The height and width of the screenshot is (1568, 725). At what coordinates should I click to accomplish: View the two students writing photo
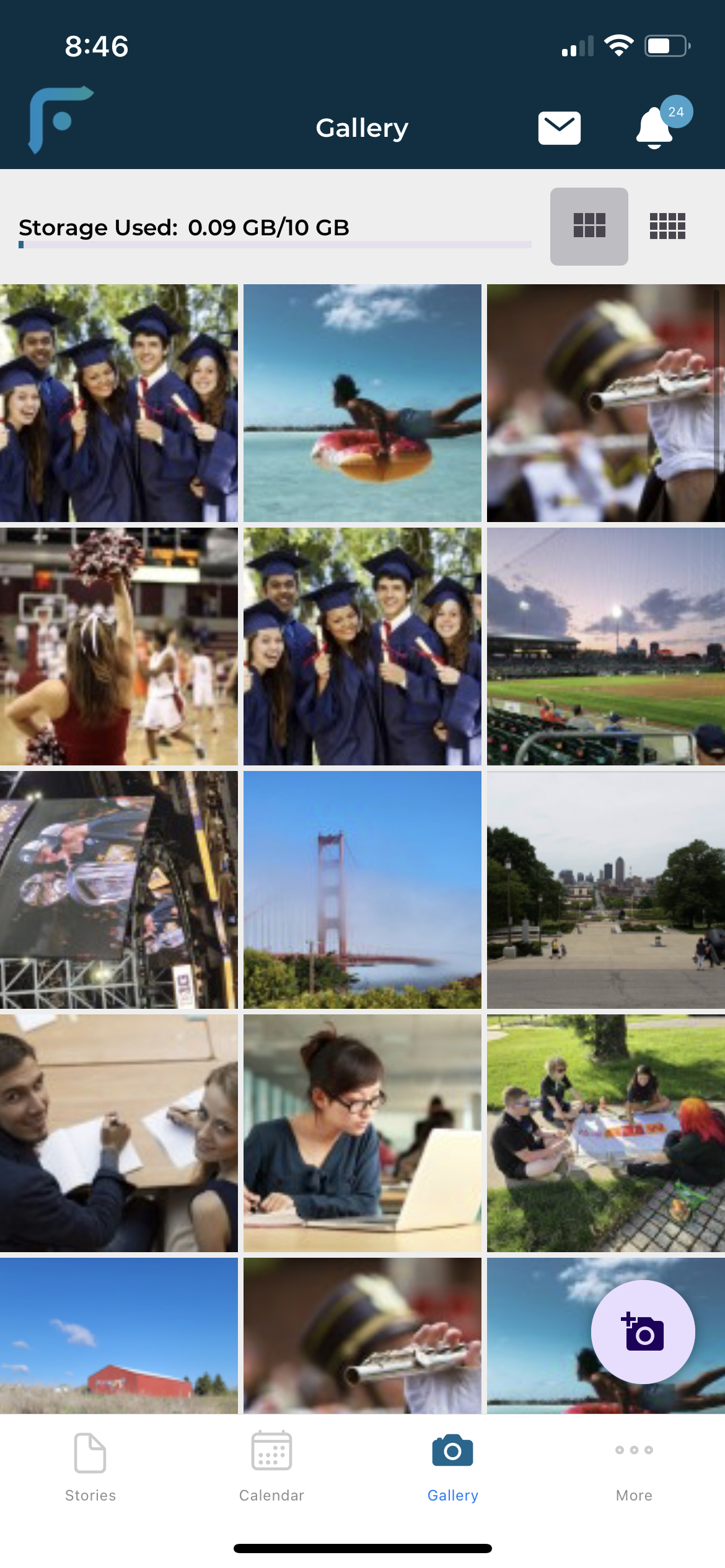[x=118, y=1133]
